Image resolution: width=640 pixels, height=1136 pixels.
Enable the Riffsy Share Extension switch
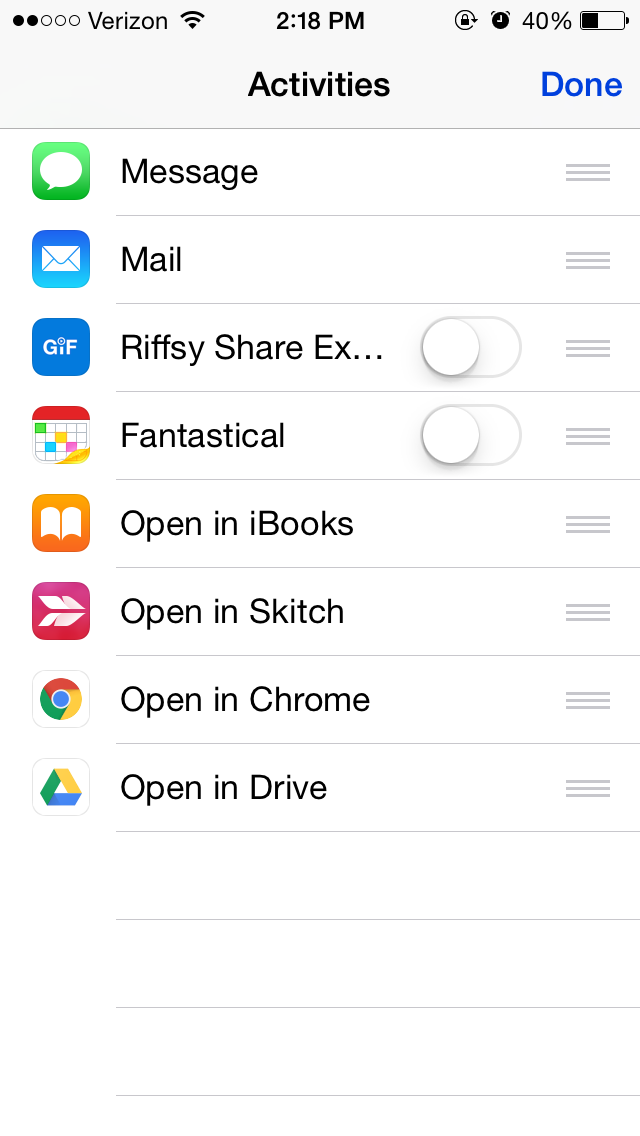point(471,348)
